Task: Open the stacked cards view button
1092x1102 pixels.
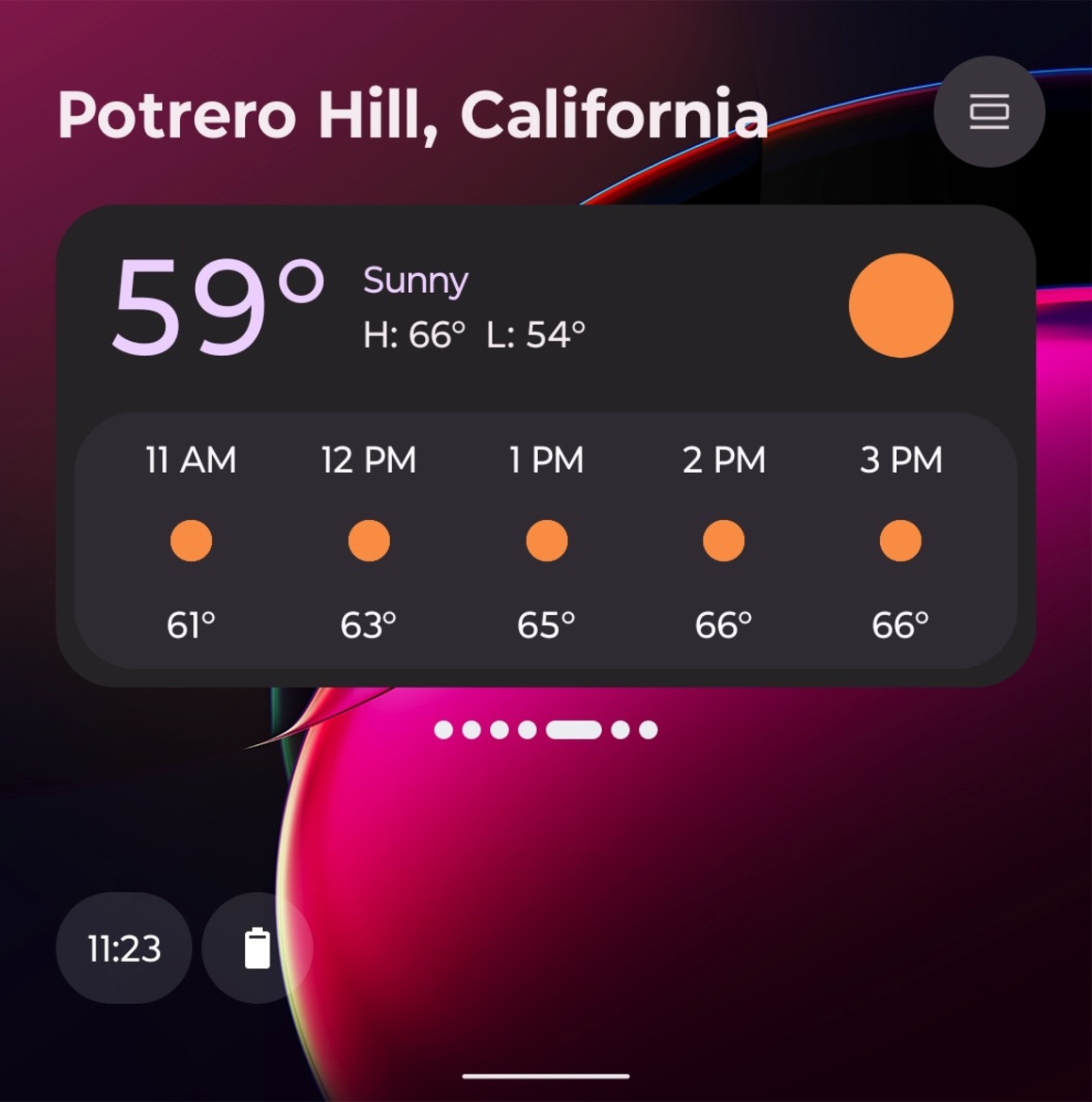Action: (x=988, y=111)
